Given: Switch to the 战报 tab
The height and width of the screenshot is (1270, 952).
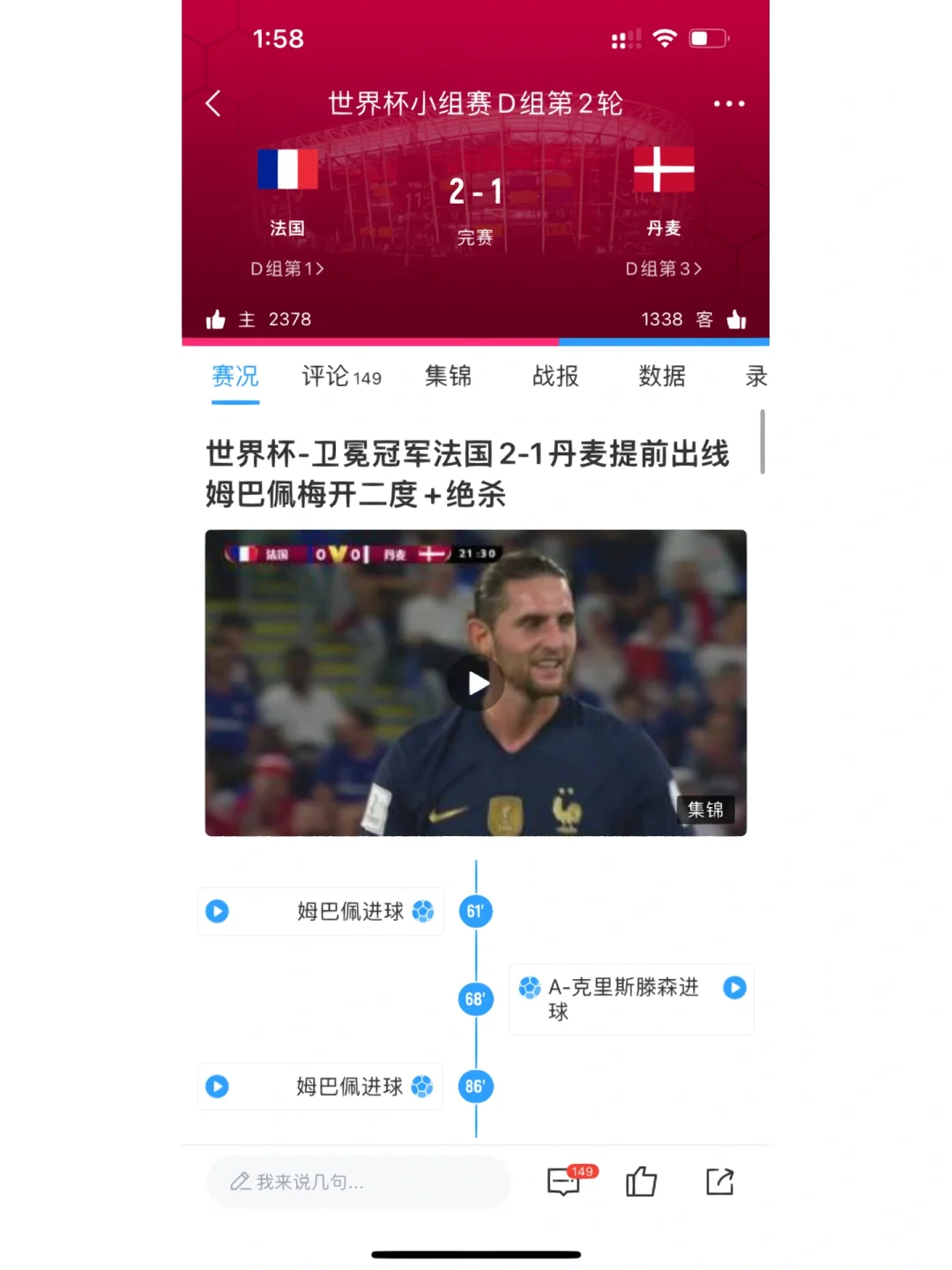Looking at the screenshot, I should (x=555, y=377).
